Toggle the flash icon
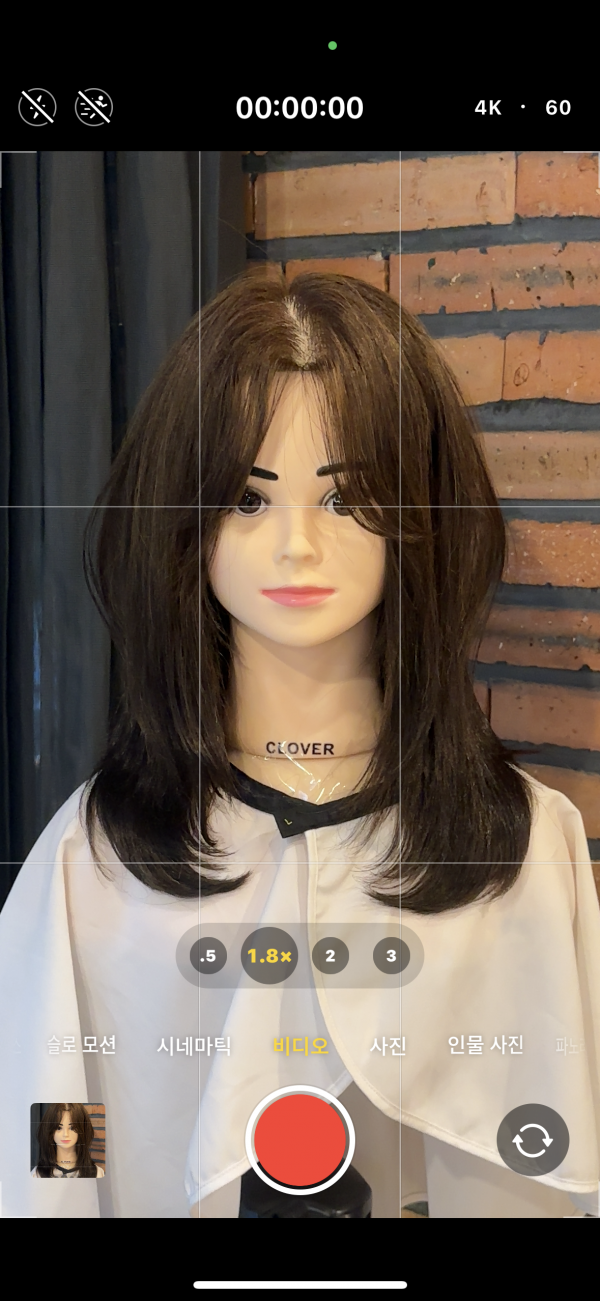This screenshot has height=1301, width=600. tap(37, 107)
